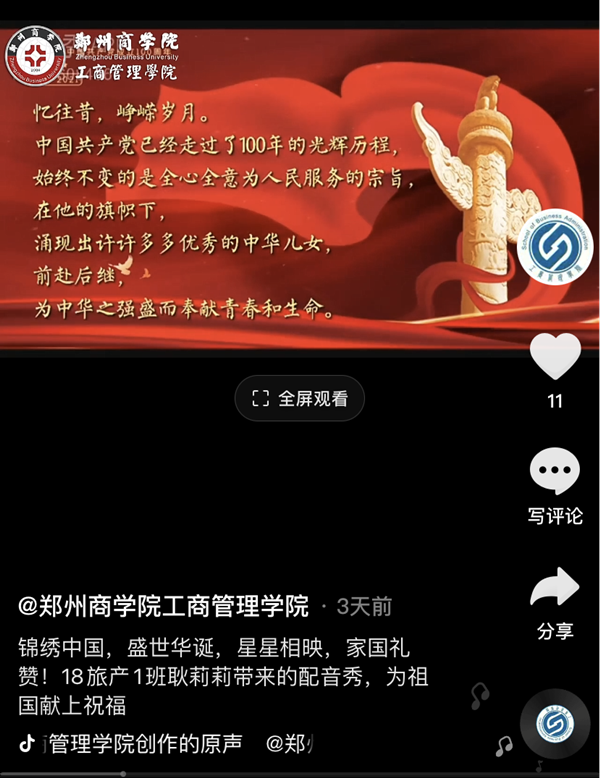The height and width of the screenshot is (778, 600).
Task: Open @郑州商学院工商管理学院 account name
Action: tap(164, 606)
